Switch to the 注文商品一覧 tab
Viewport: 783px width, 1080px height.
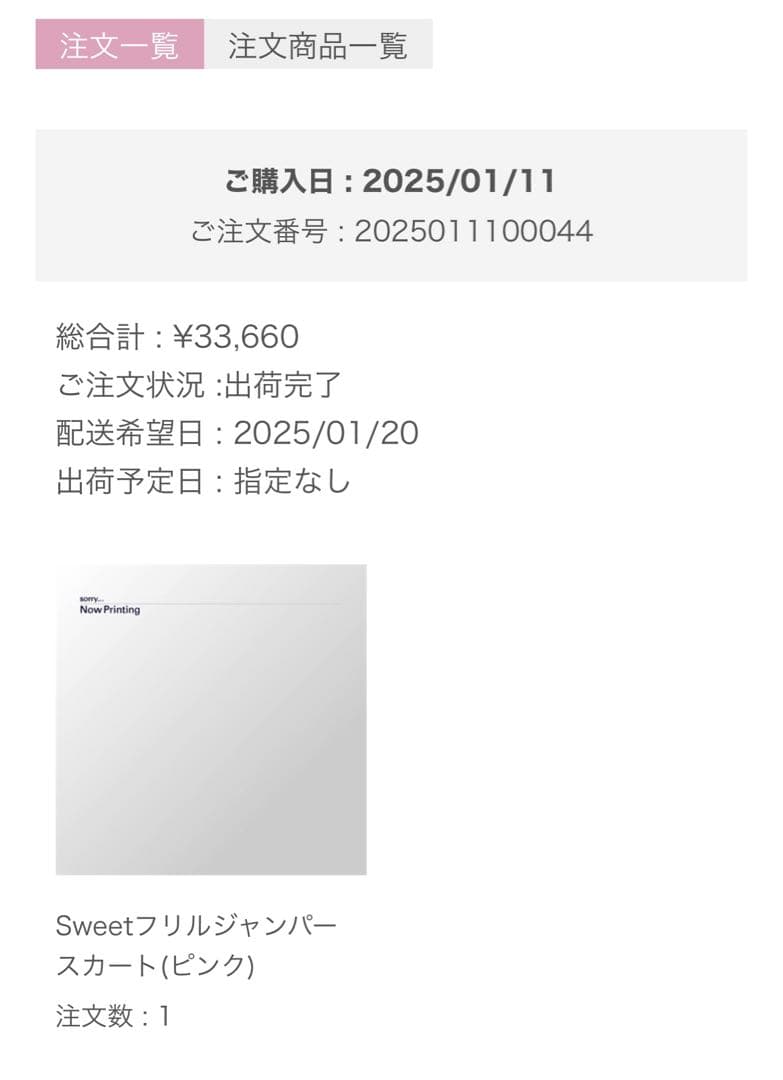coord(318,45)
